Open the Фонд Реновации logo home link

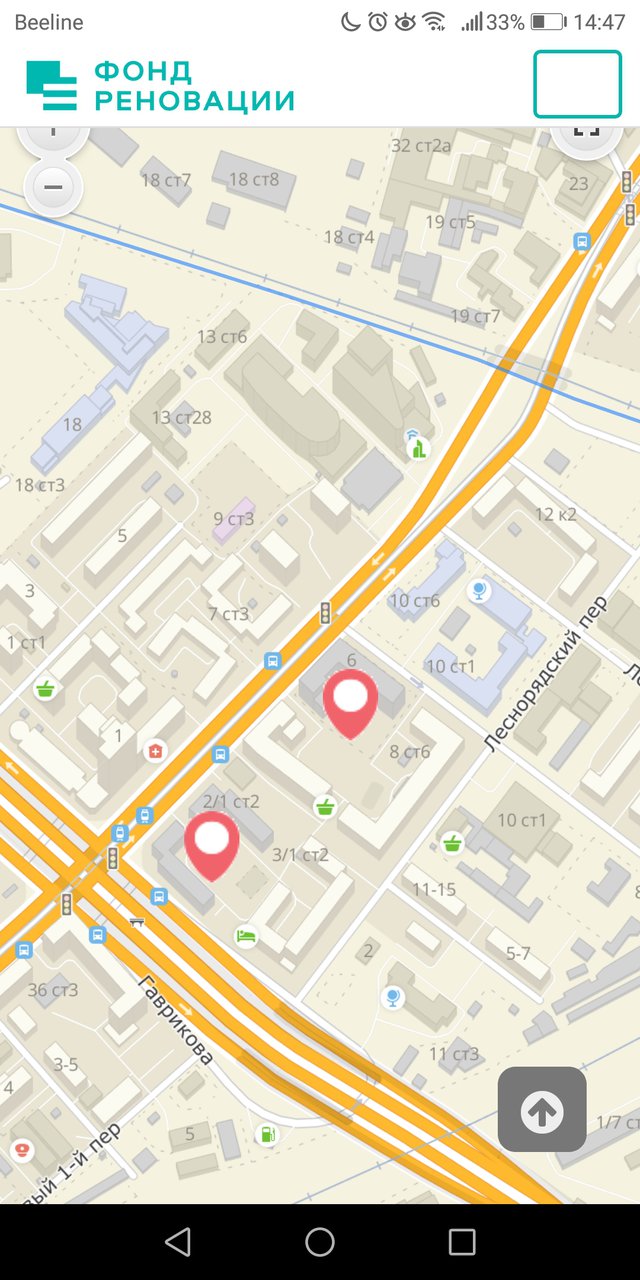point(160,85)
